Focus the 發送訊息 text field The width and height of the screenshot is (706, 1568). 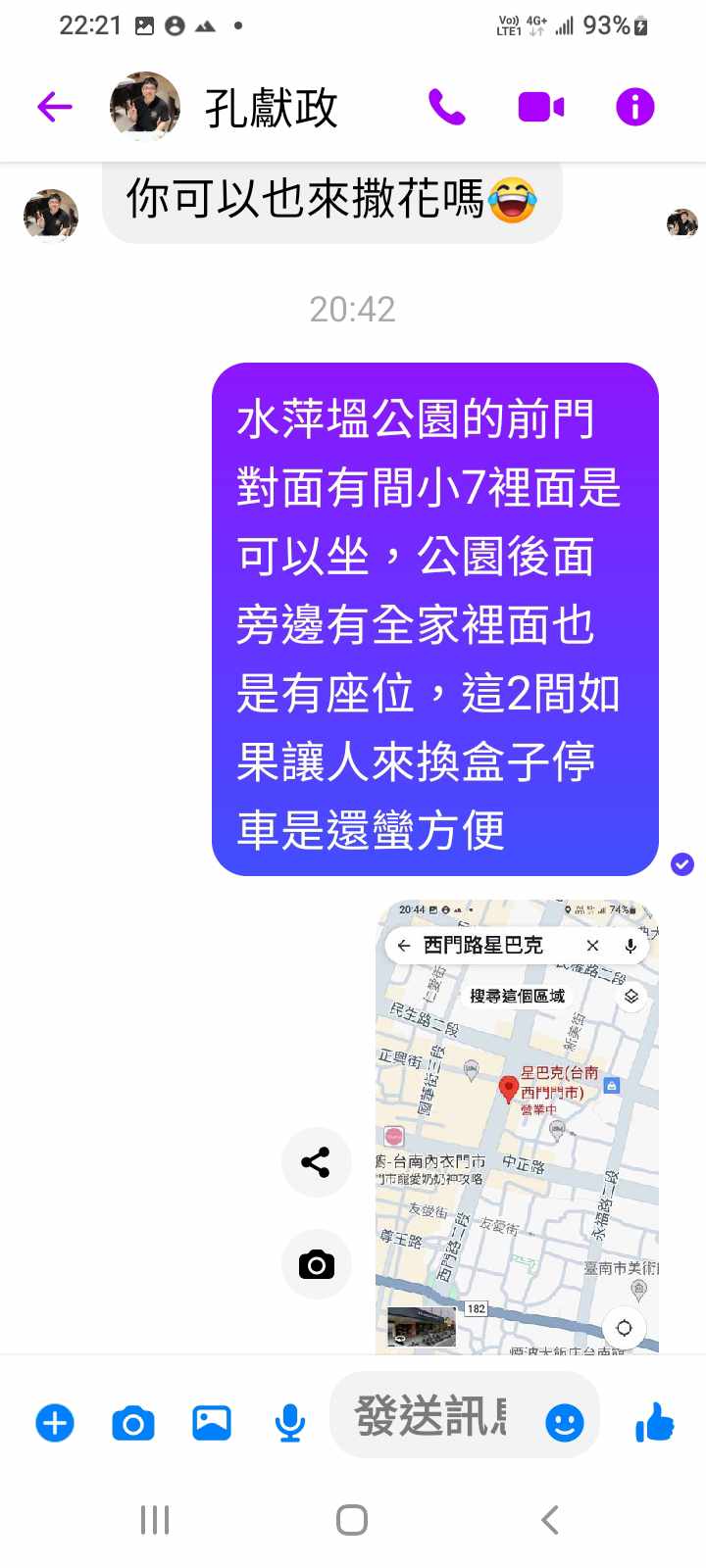click(x=431, y=1417)
